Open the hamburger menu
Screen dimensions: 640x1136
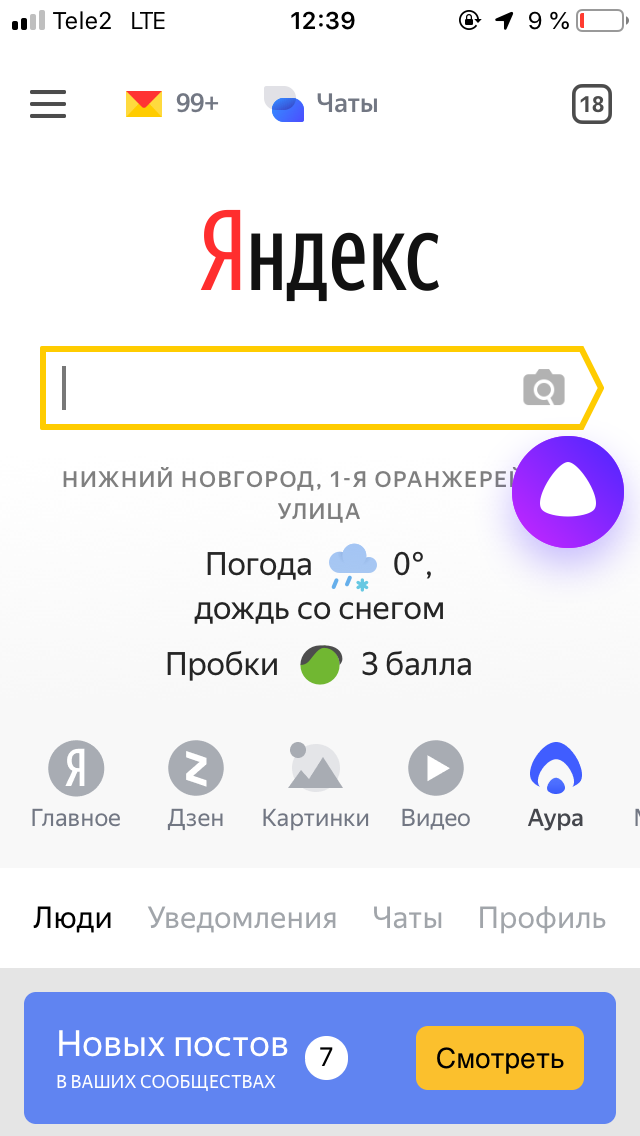[x=48, y=104]
